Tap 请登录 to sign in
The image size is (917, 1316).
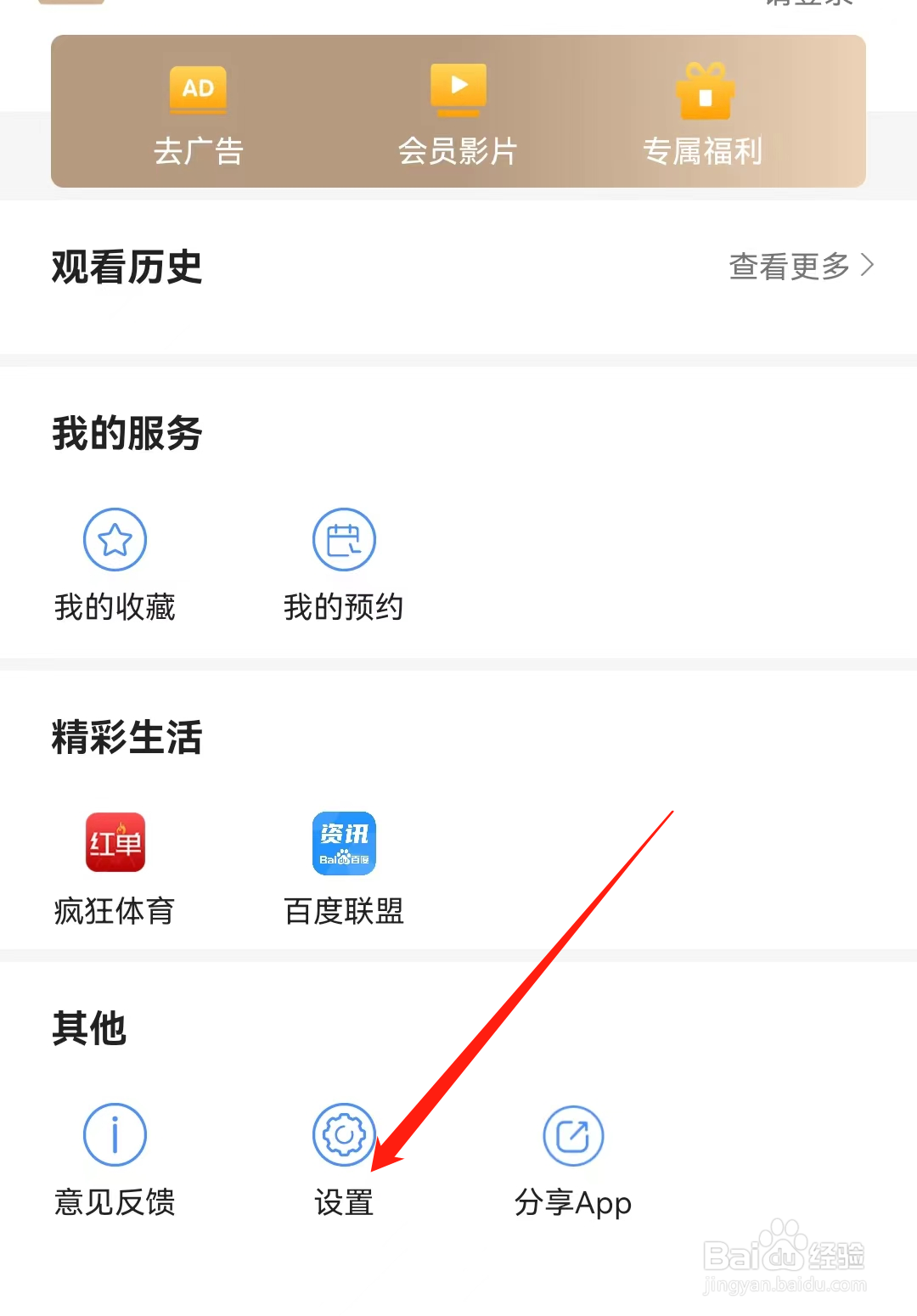tap(805, 4)
